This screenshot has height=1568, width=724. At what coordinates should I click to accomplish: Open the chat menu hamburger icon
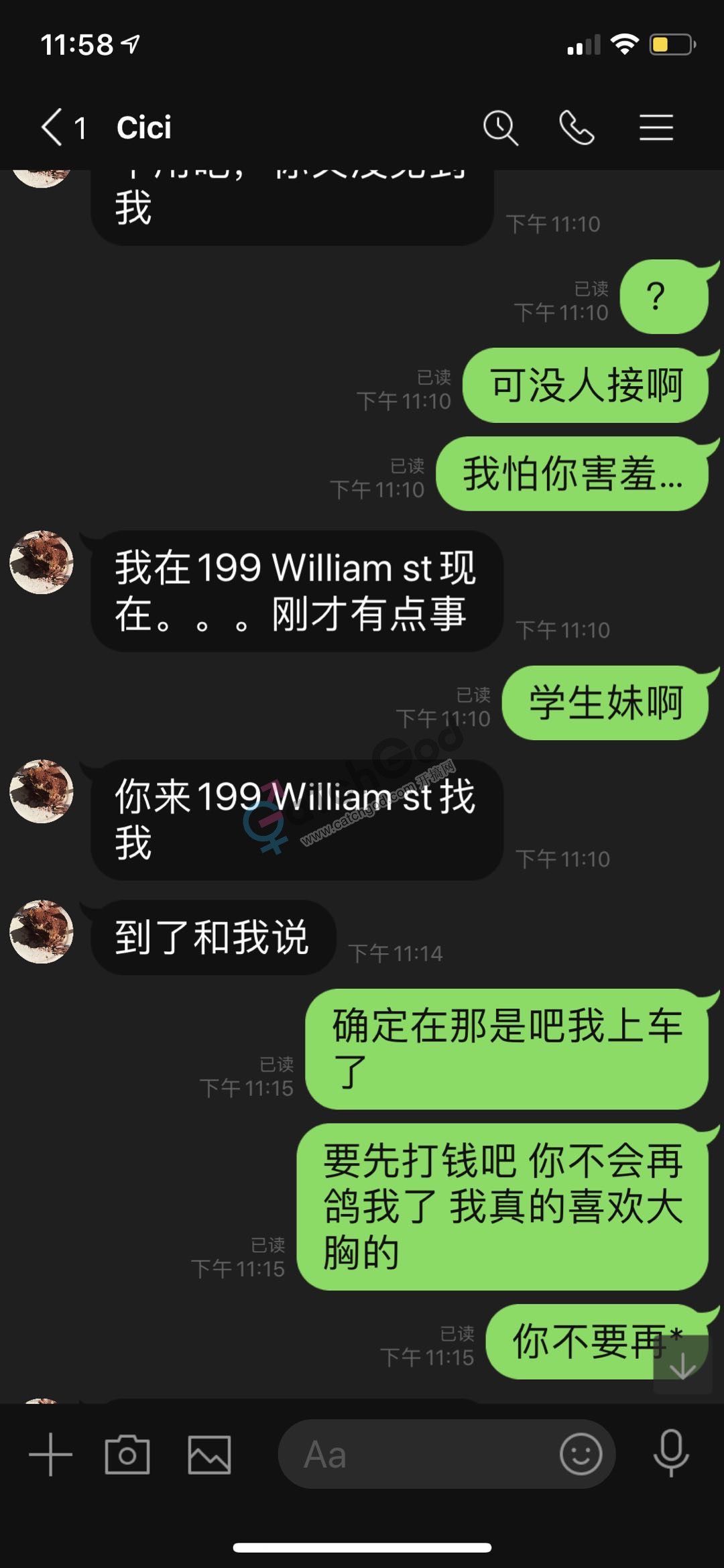656,127
